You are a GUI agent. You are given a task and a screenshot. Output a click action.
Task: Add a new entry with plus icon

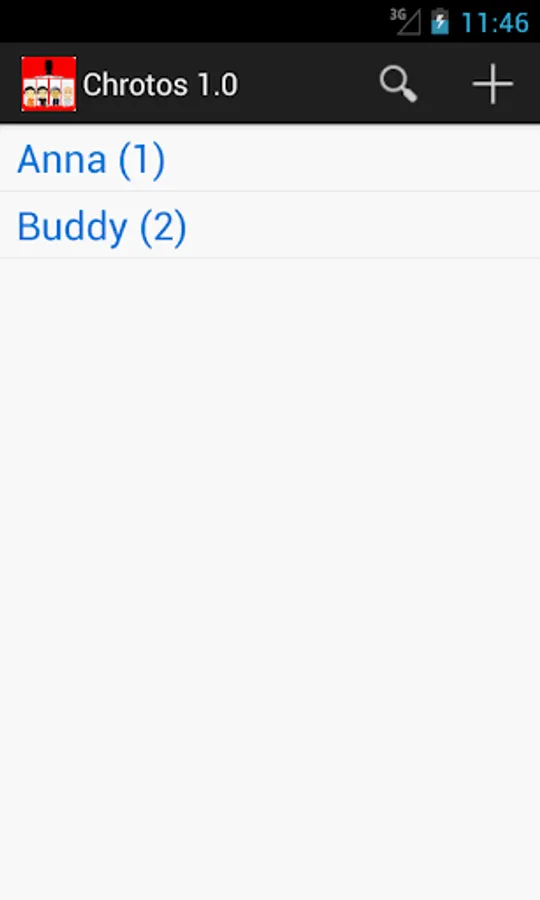492,84
